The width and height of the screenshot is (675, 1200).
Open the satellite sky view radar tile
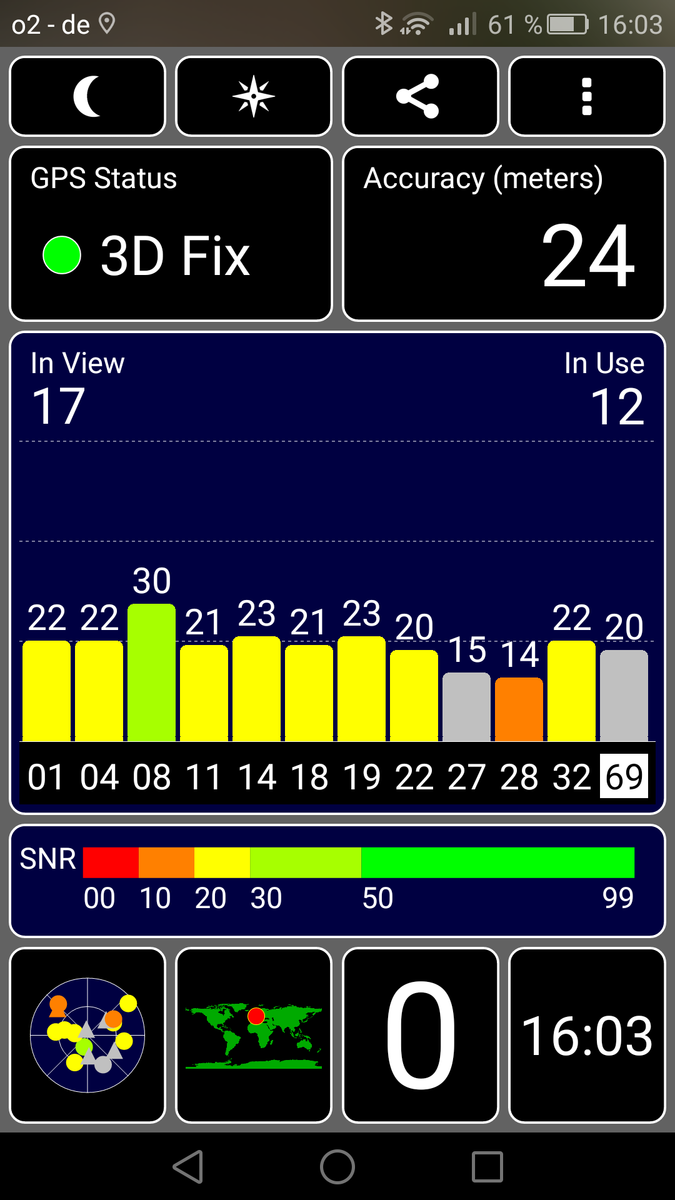(x=87, y=1035)
